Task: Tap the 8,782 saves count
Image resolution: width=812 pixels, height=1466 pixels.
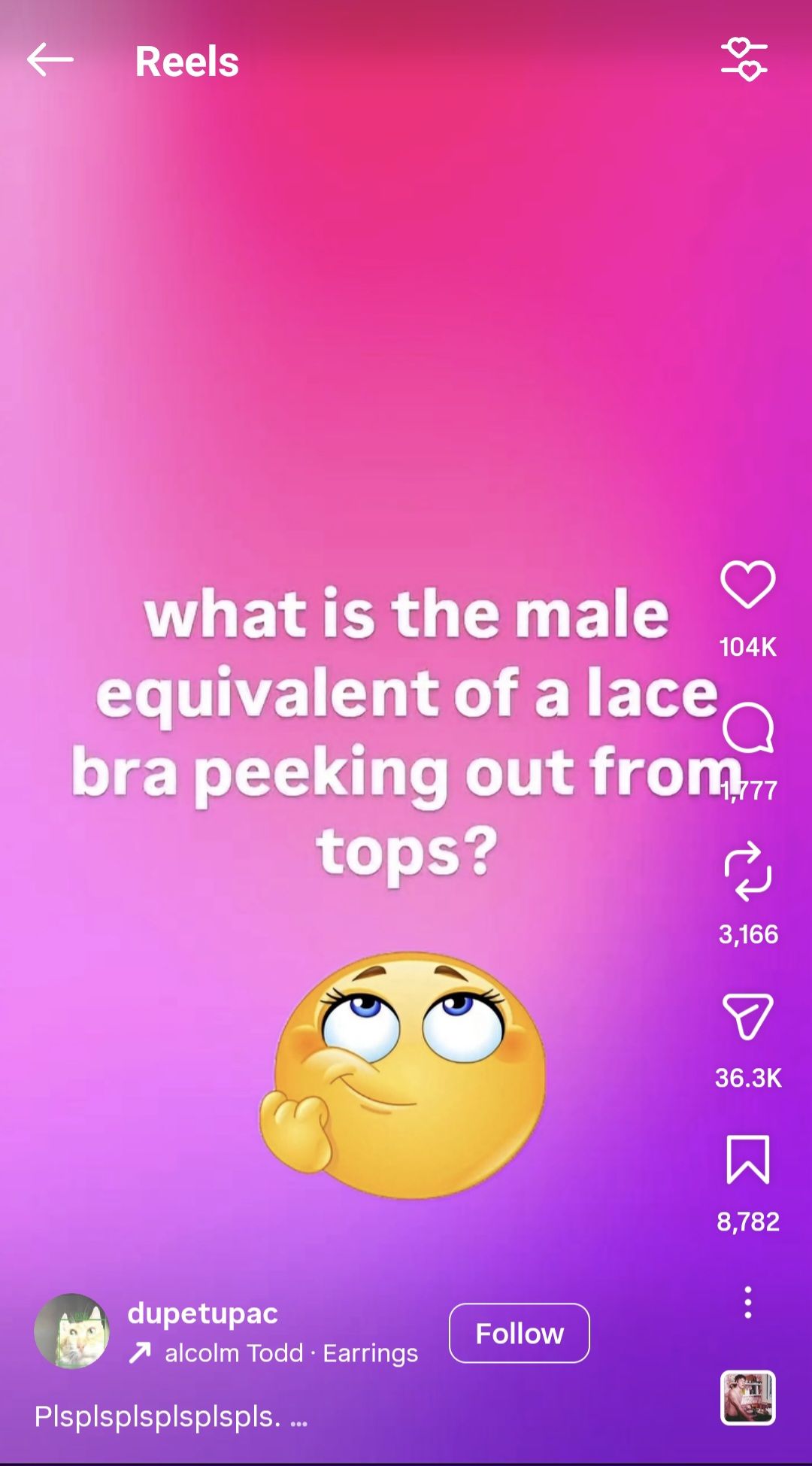Action: click(747, 1222)
